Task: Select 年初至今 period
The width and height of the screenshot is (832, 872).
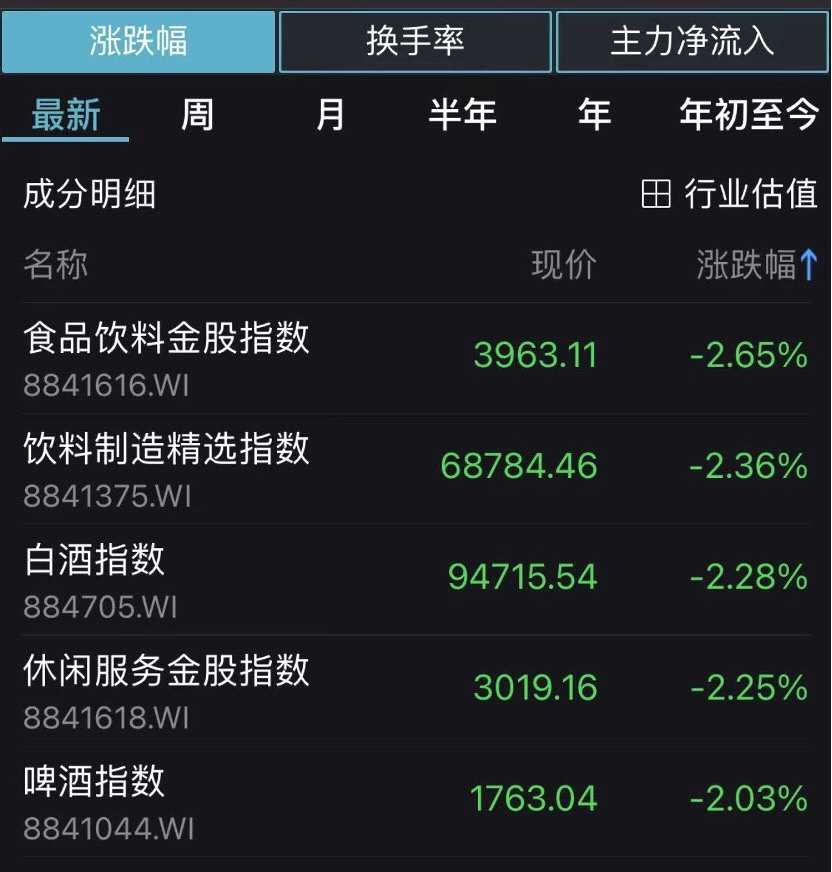Action: click(x=745, y=115)
